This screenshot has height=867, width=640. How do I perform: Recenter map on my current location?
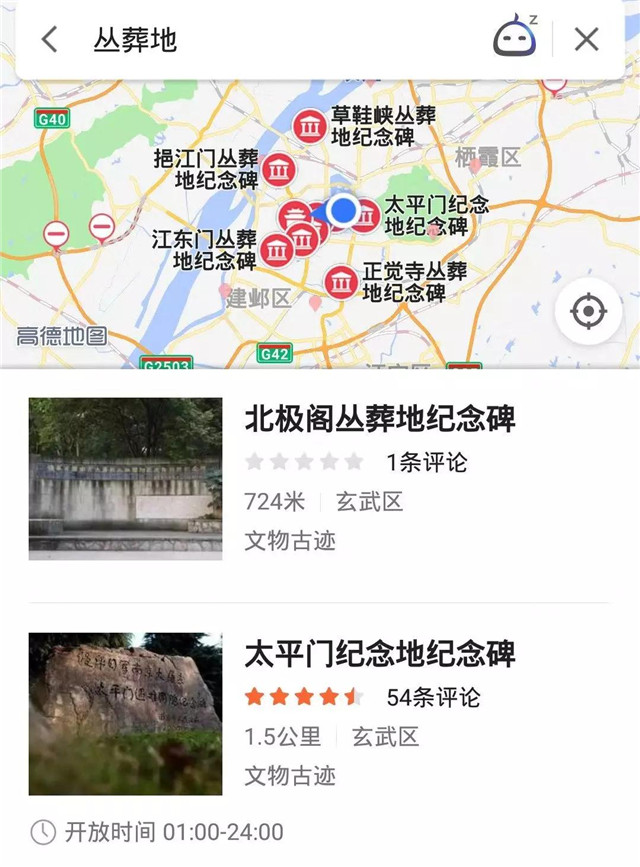point(588,312)
